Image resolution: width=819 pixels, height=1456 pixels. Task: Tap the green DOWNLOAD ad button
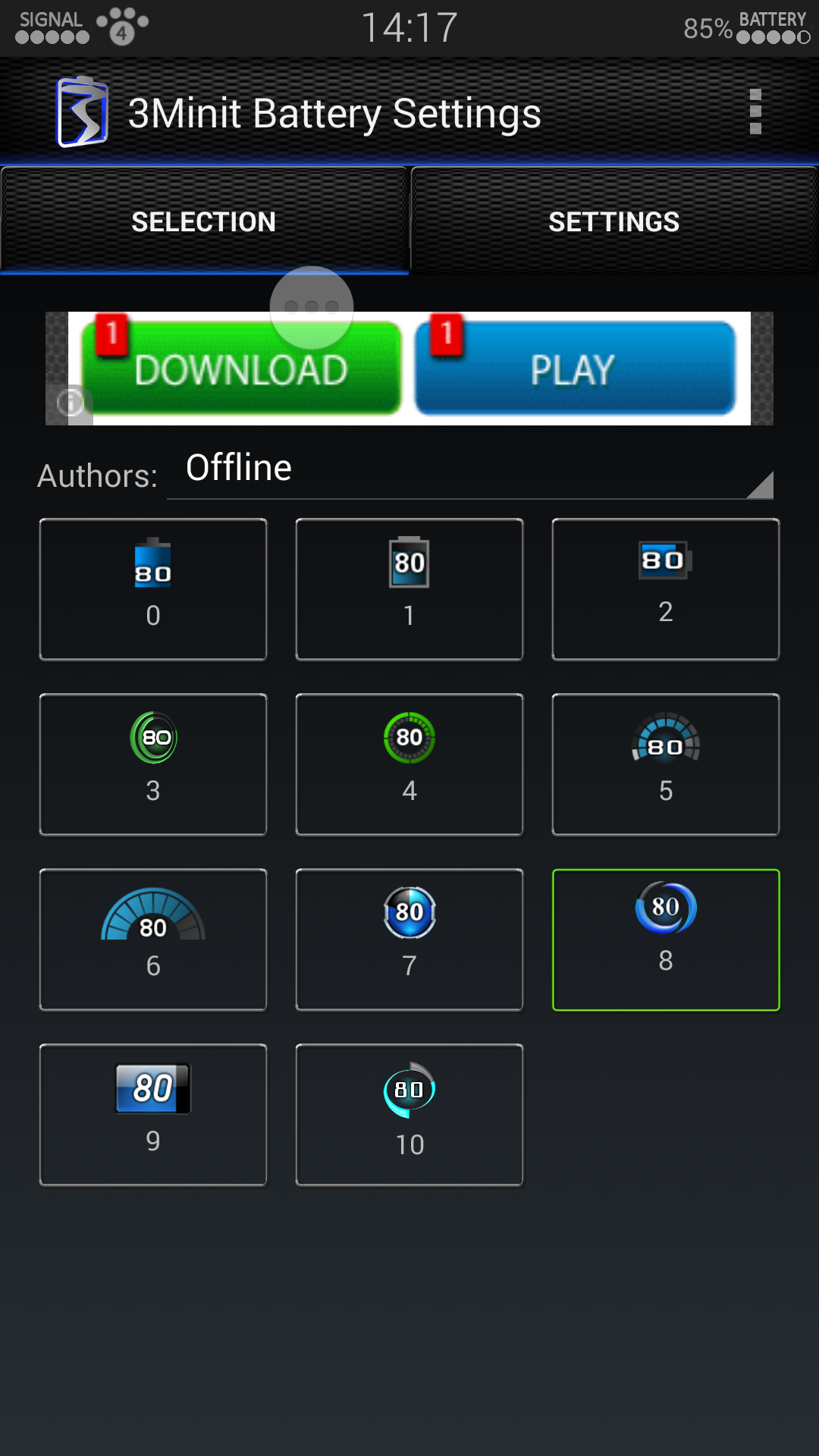[x=241, y=370]
